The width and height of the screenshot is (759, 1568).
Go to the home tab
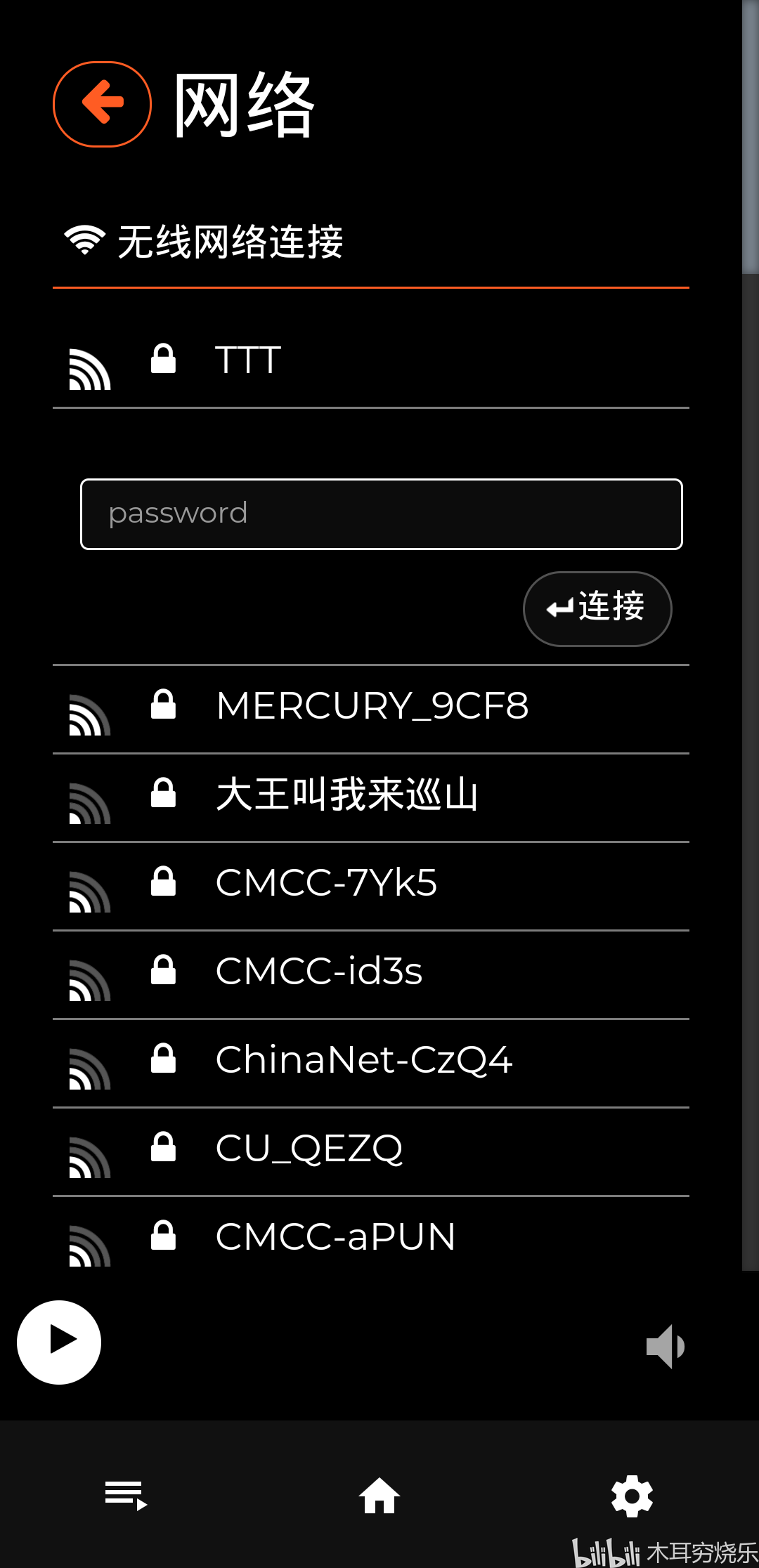tap(379, 1495)
